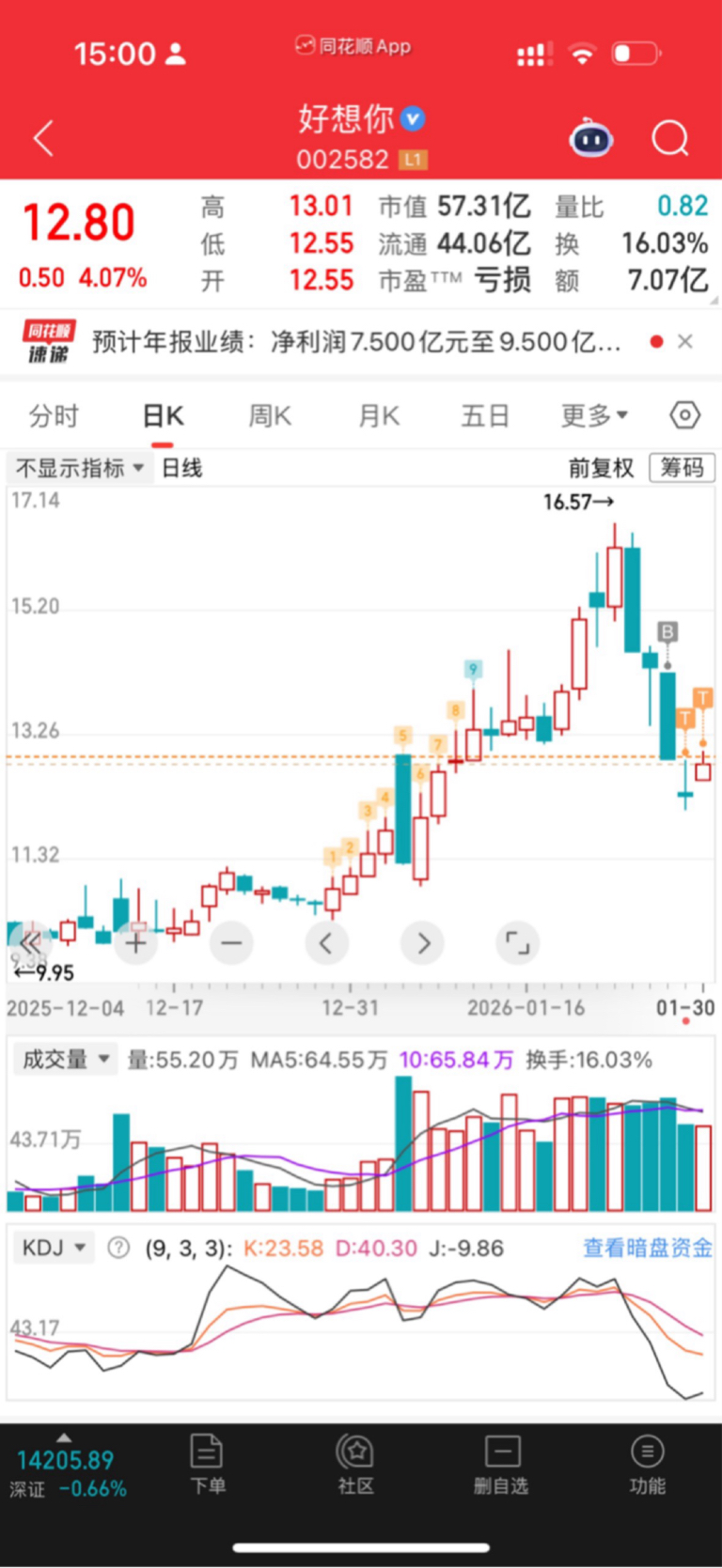Open chart settings hexagon icon
722x1568 pixels.
(684, 415)
